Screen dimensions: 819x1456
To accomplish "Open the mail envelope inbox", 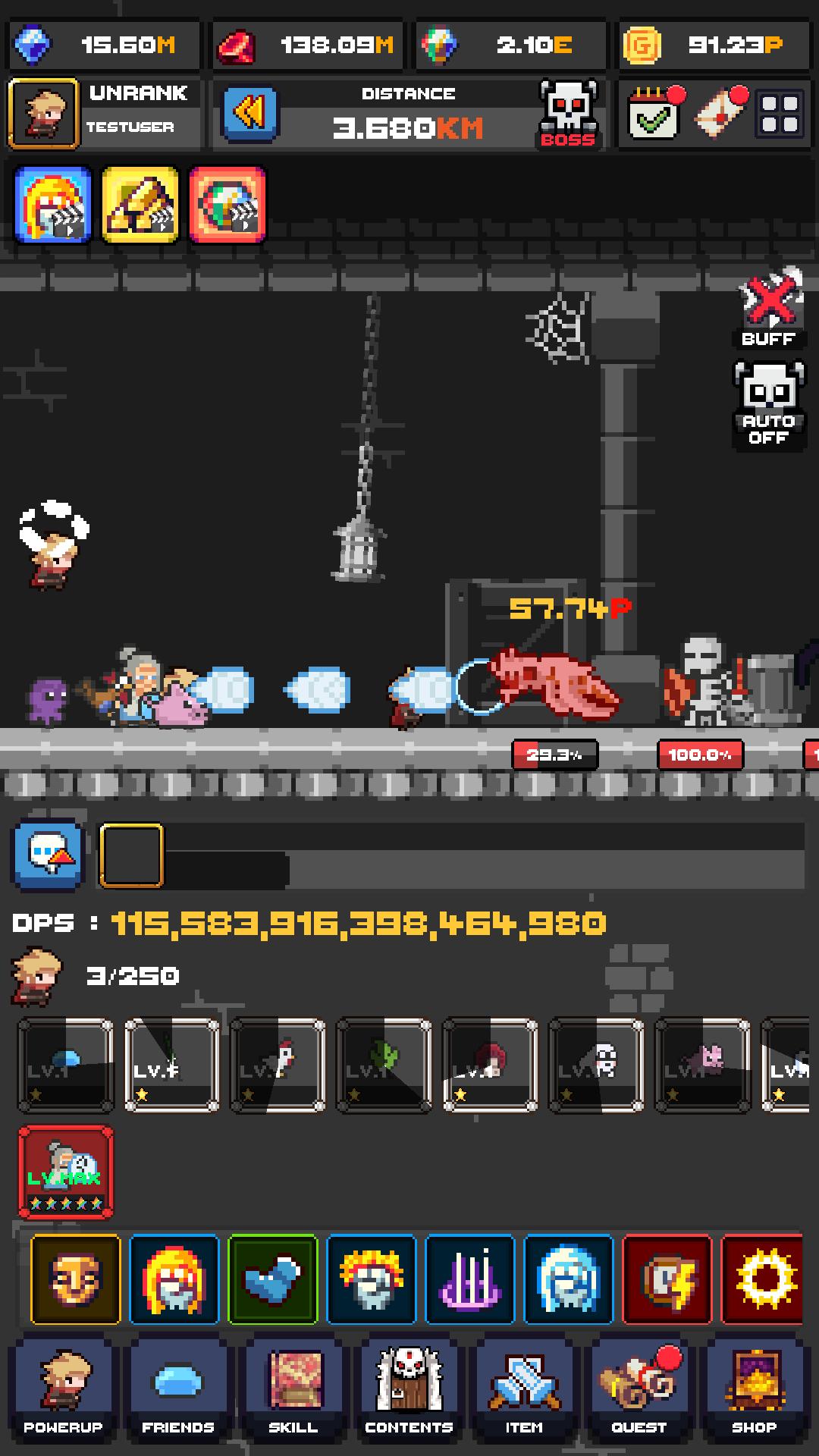I will point(719,115).
